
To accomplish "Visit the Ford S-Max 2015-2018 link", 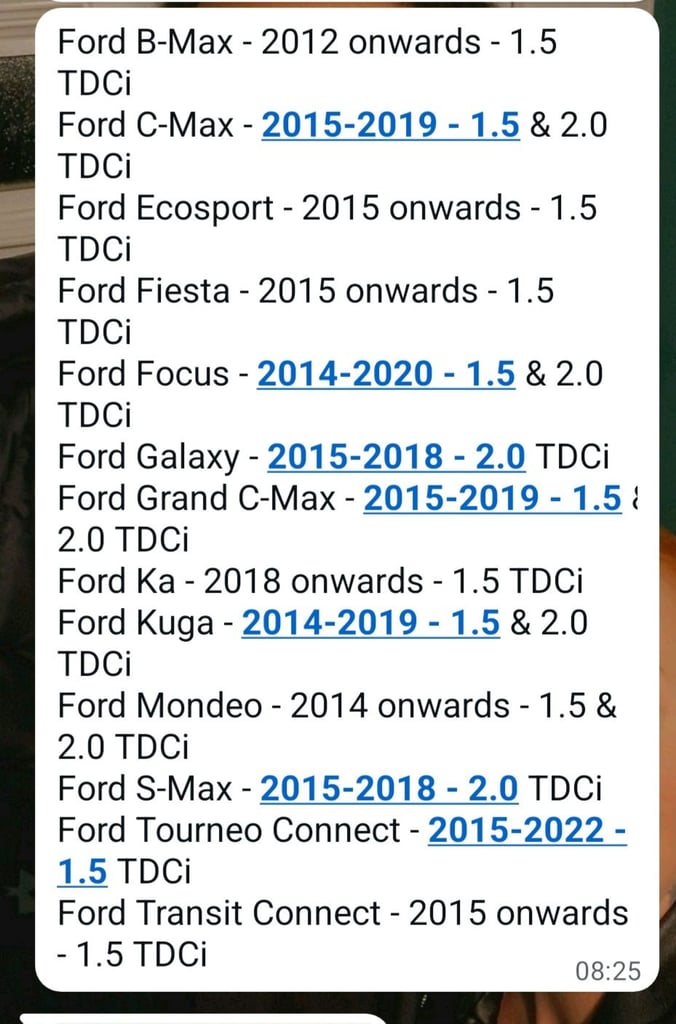I will click(x=389, y=788).
